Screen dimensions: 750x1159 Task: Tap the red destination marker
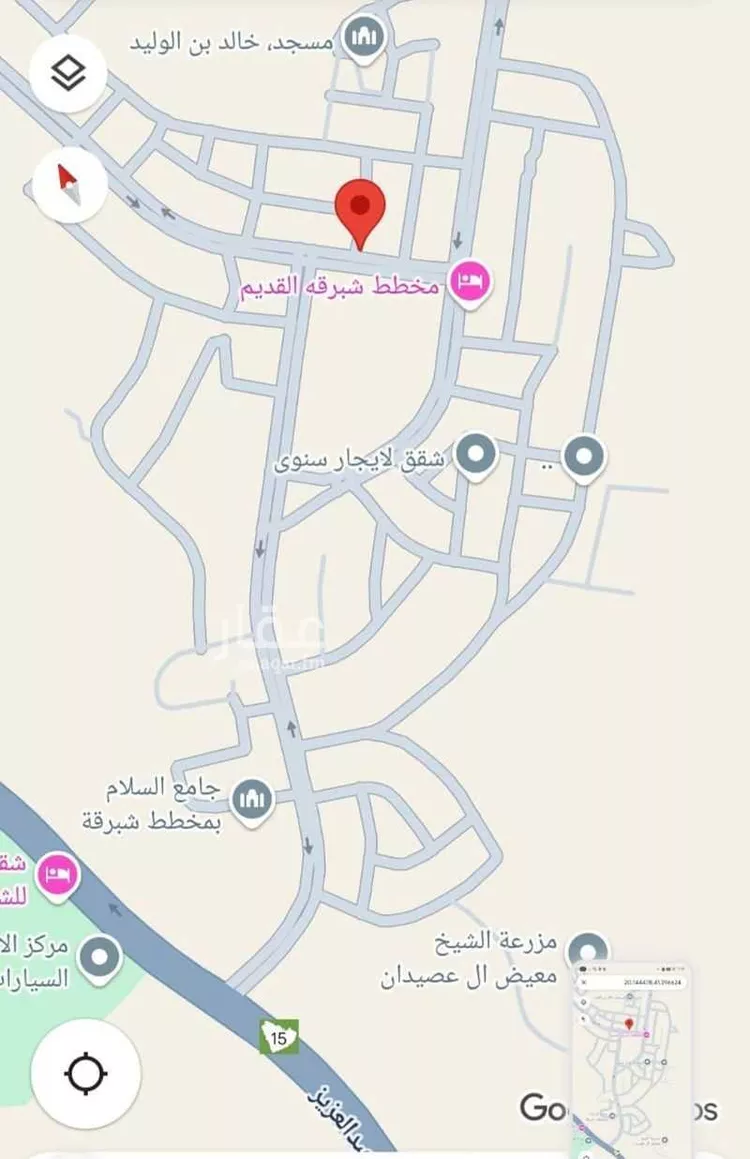tap(360, 208)
